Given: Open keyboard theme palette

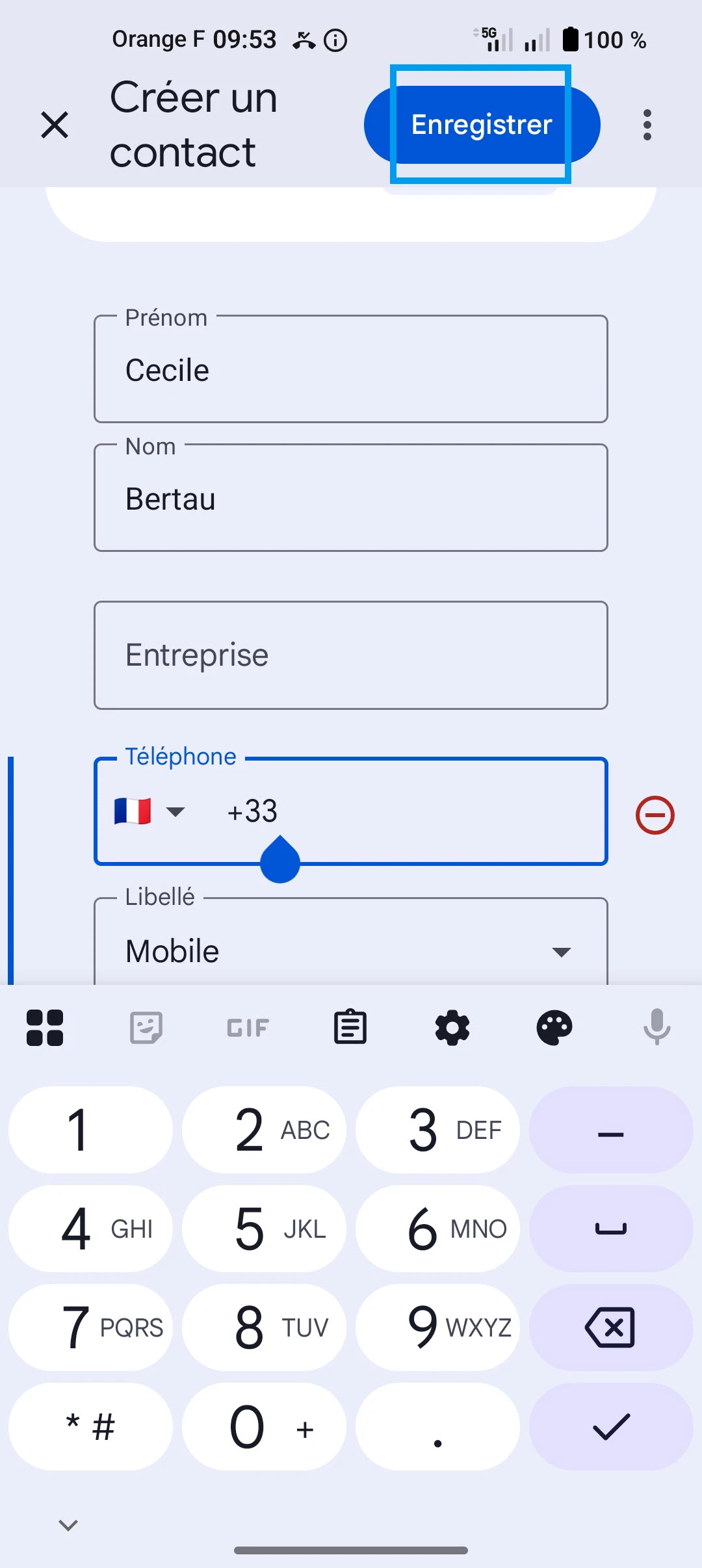Looking at the screenshot, I should 554,1028.
